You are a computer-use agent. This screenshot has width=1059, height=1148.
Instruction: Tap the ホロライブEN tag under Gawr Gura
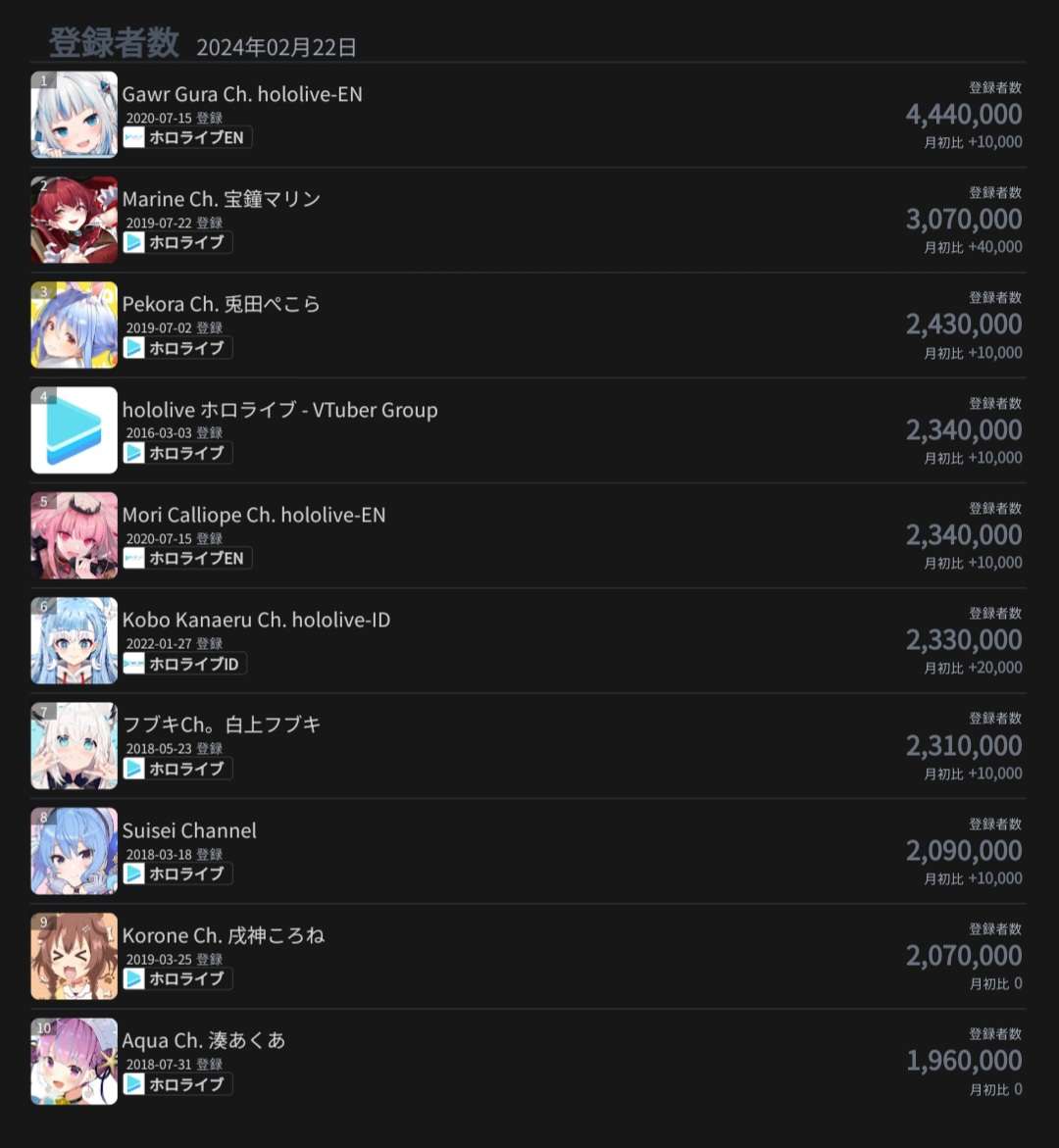187,137
